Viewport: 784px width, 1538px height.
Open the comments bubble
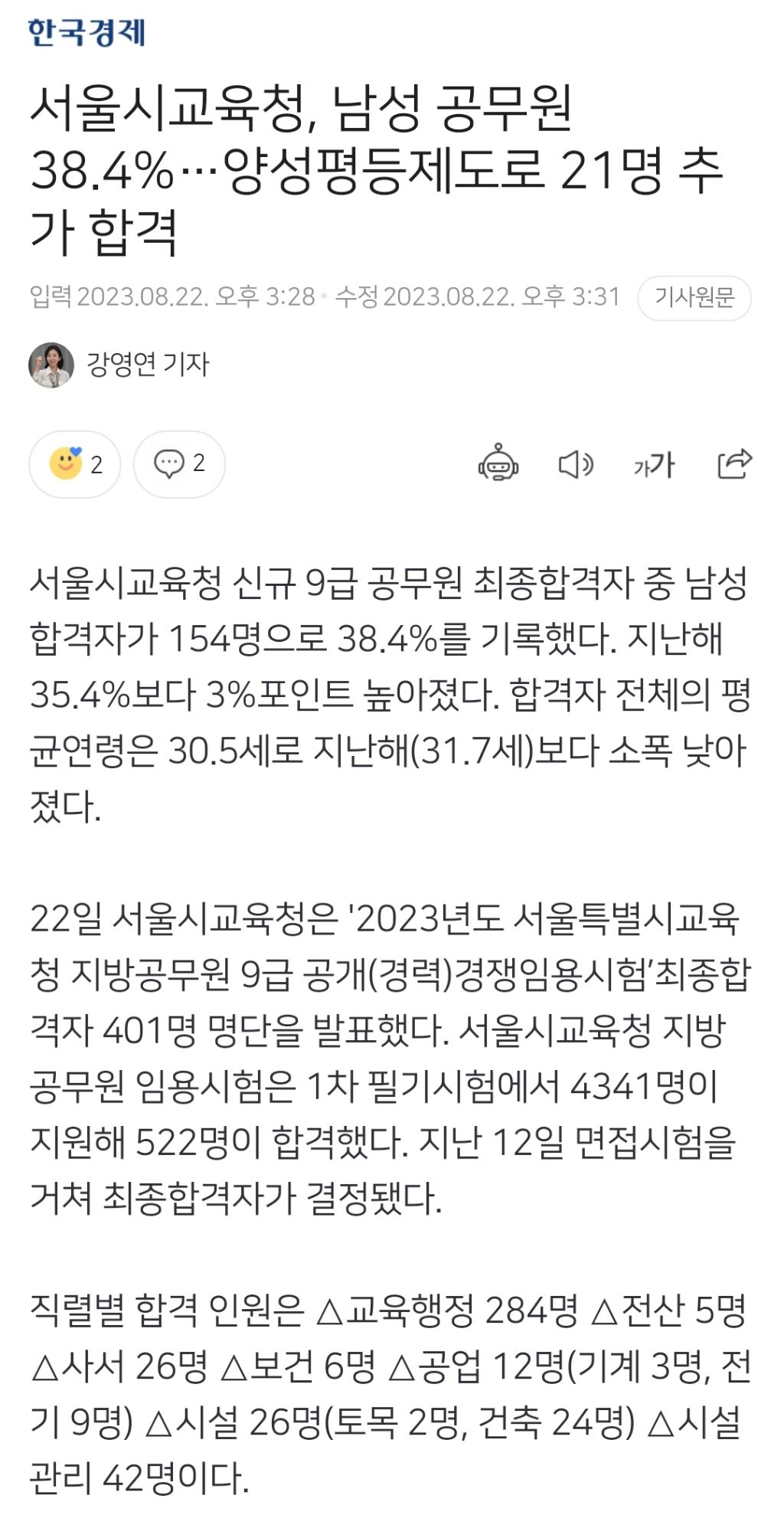(179, 464)
